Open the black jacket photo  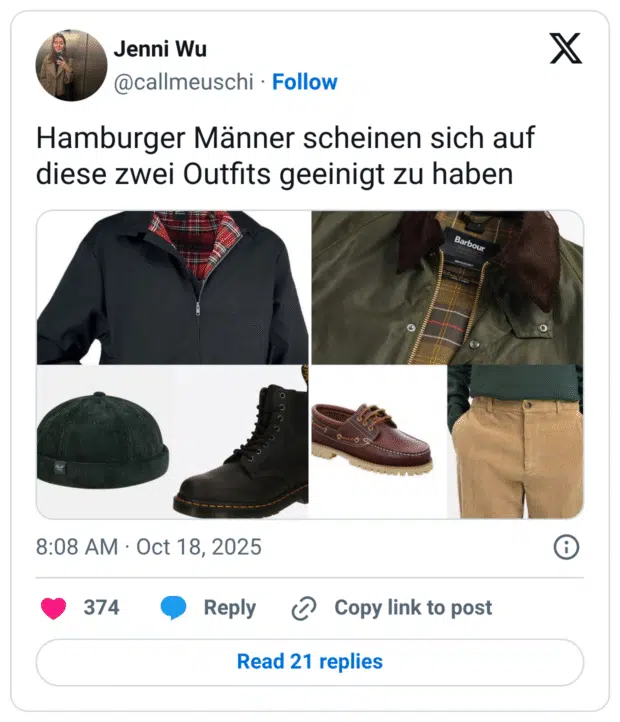click(x=173, y=288)
